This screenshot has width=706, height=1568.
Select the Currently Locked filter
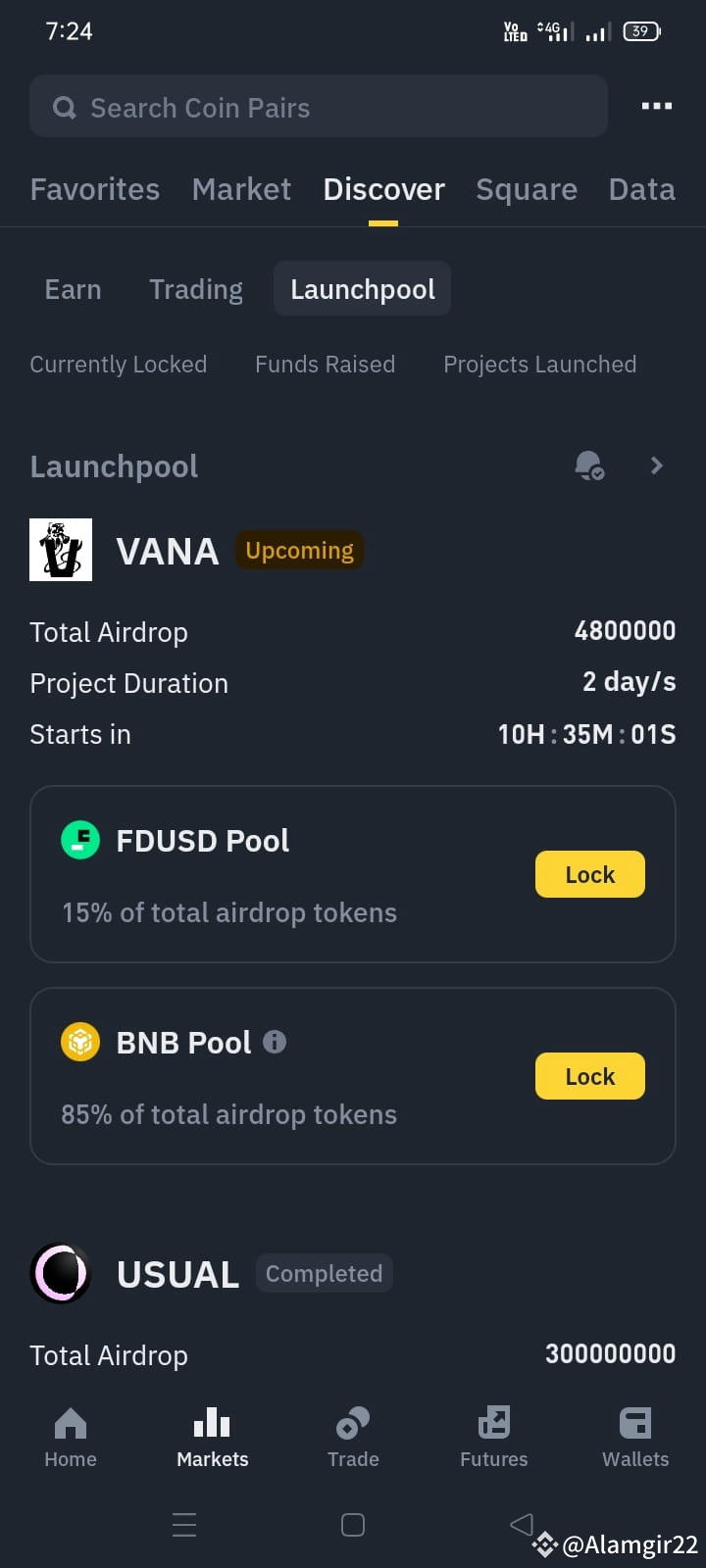(118, 364)
